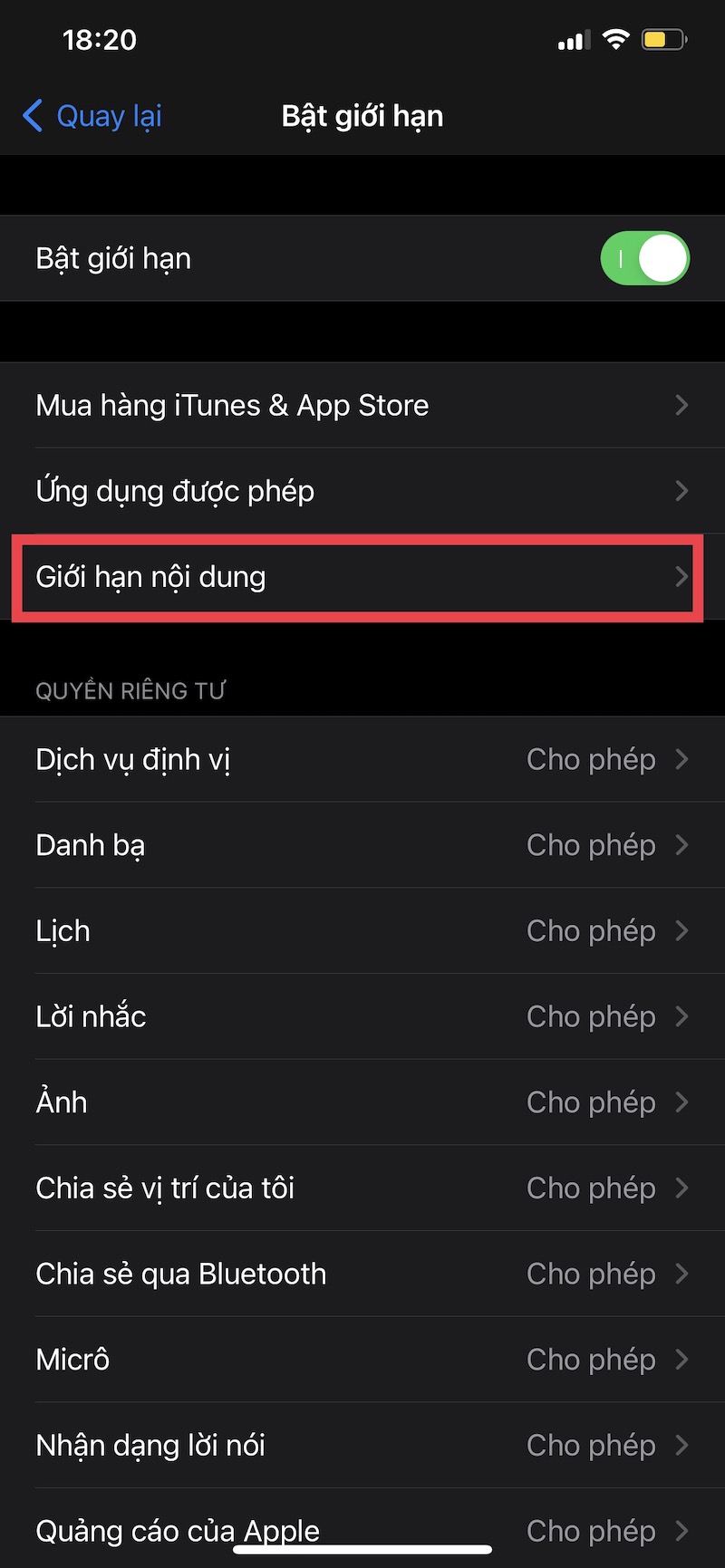
Task: Open the Danh bạ permission row
Action: 362,845
